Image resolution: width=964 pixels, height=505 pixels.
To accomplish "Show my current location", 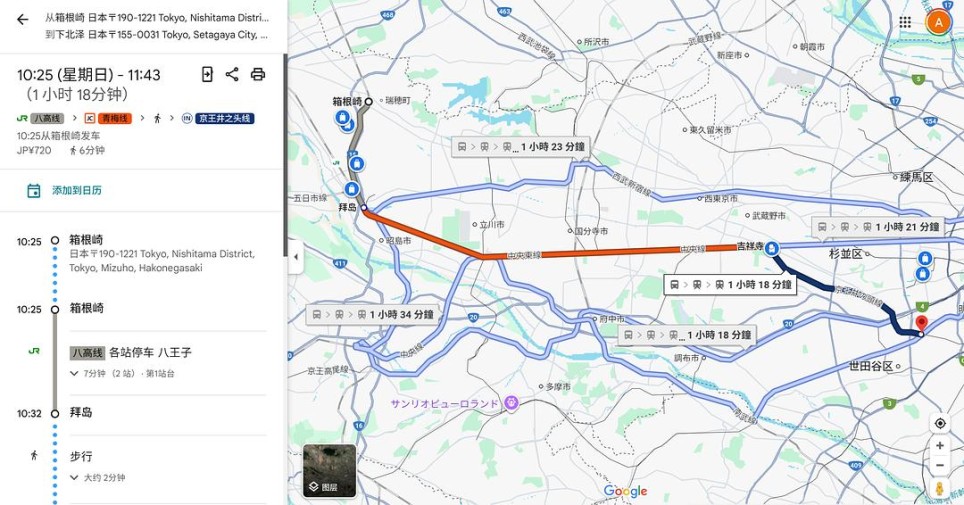I will (939, 423).
